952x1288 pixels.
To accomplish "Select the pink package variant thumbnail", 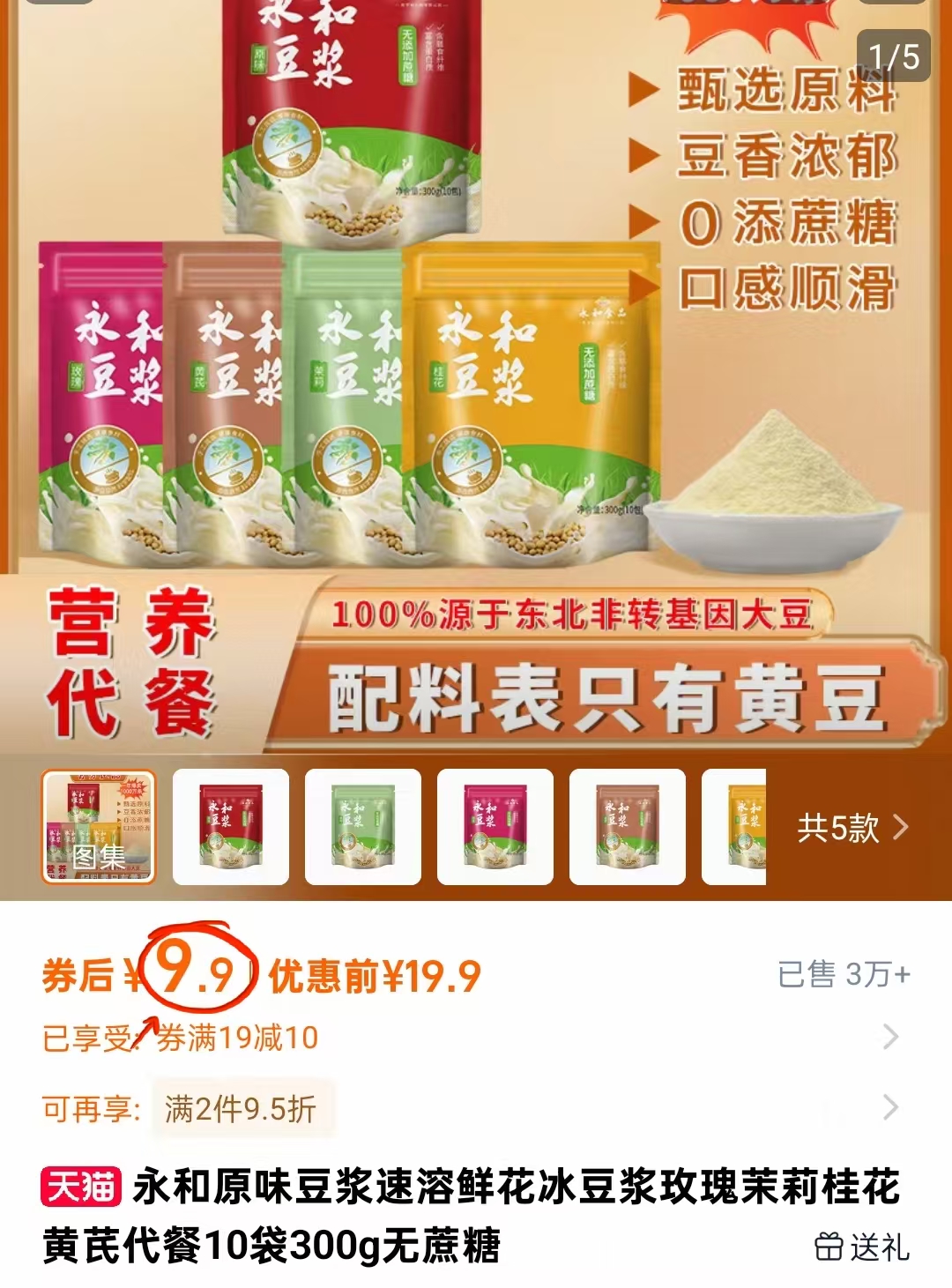I will point(495,827).
